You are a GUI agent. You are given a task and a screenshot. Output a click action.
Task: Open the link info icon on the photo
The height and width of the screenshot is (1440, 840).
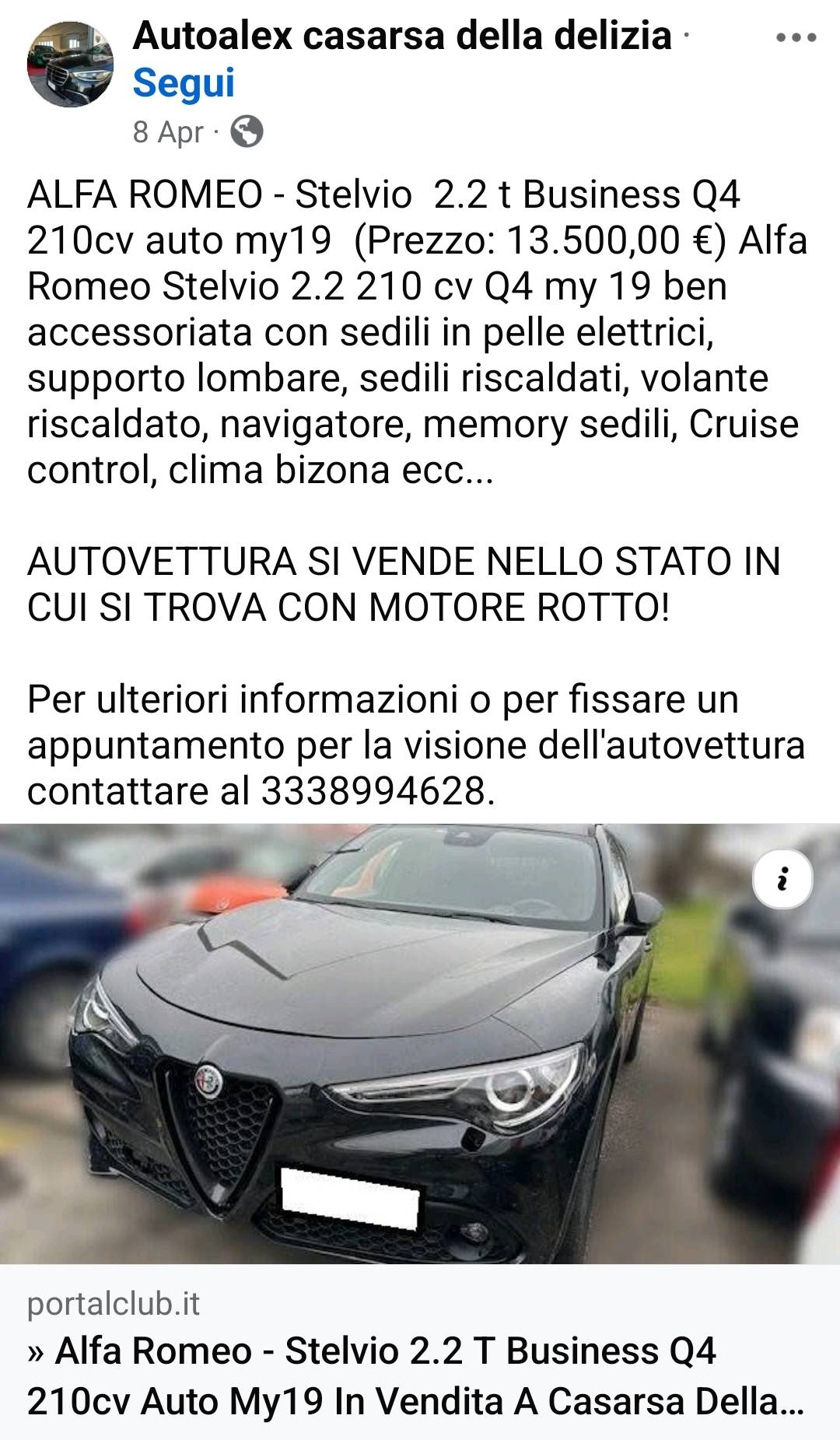tap(782, 880)
